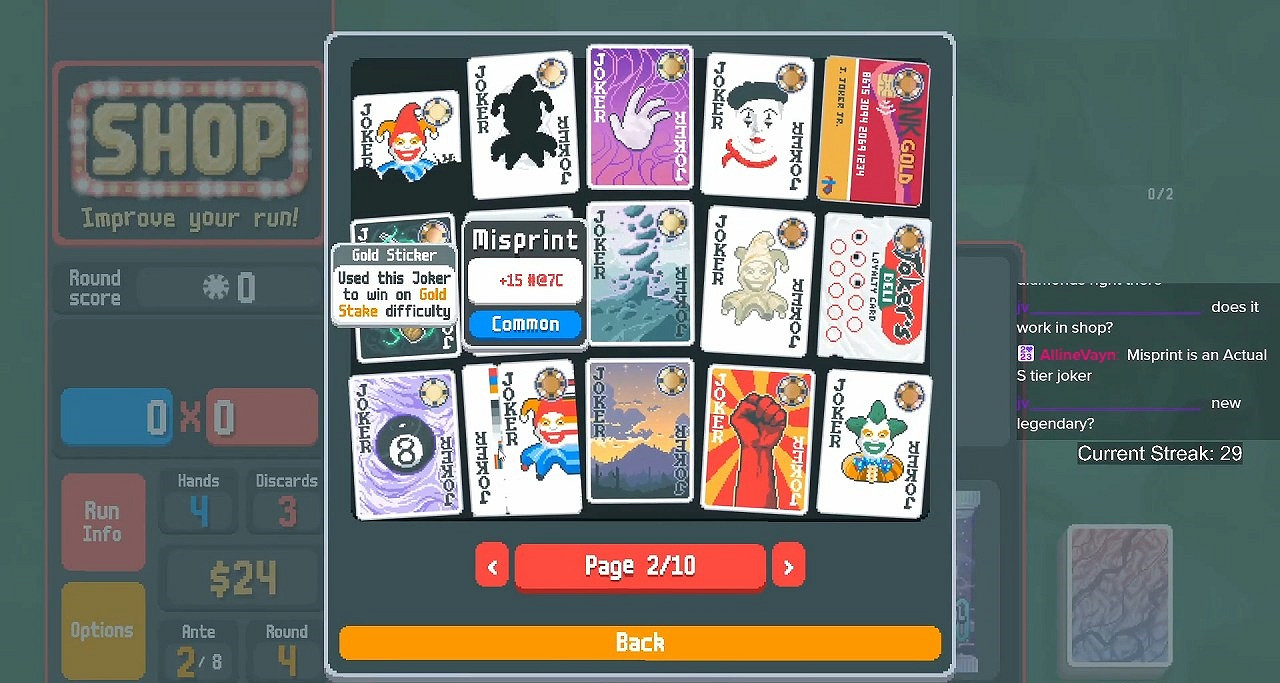The image size is (1280, 683).
Task: Tap the orange Back button
Action: pos(639,643)
